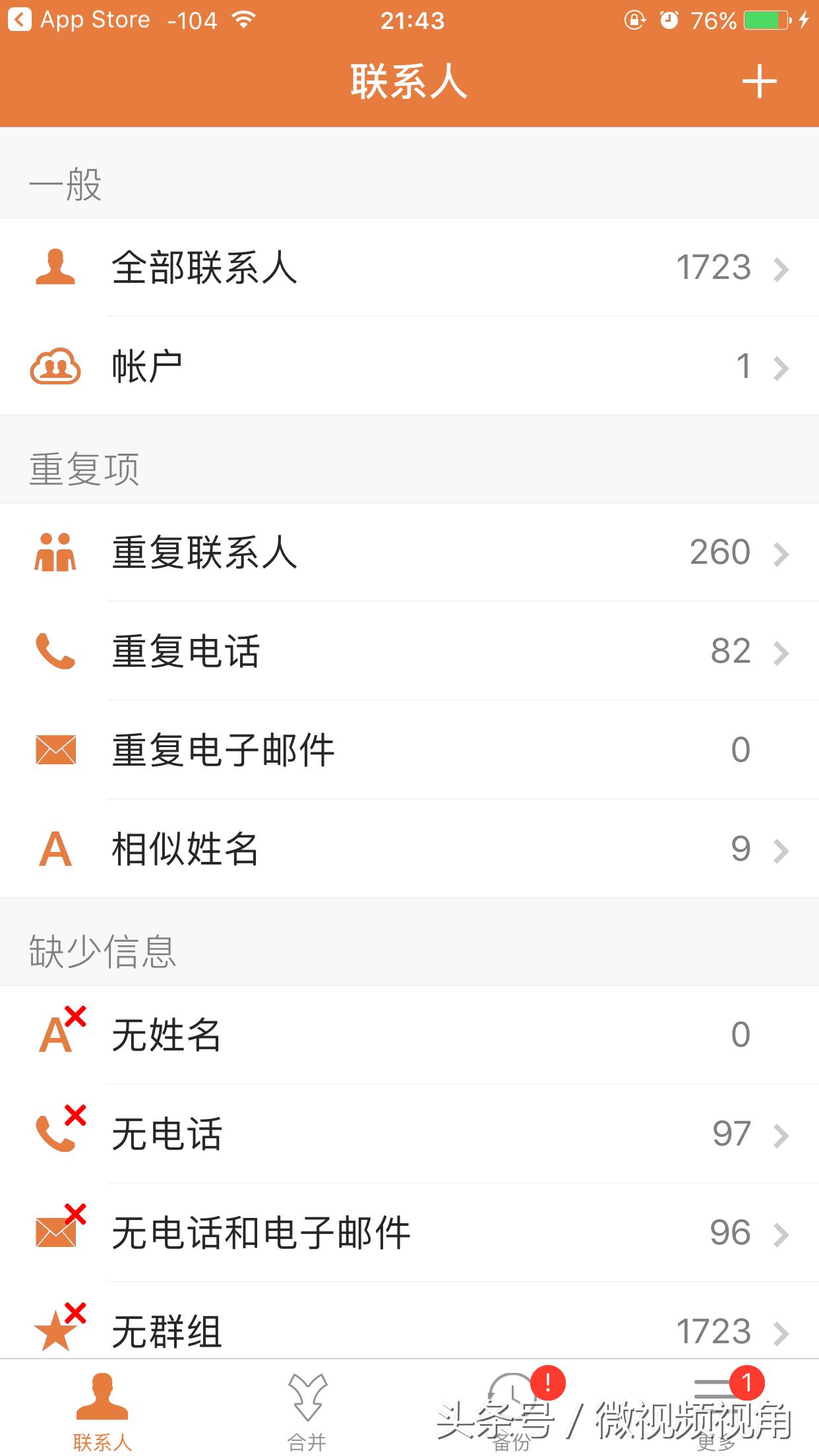Expand 重复联系人 via its chevron
819x1456 pixels.
click(x=782, y=555)
